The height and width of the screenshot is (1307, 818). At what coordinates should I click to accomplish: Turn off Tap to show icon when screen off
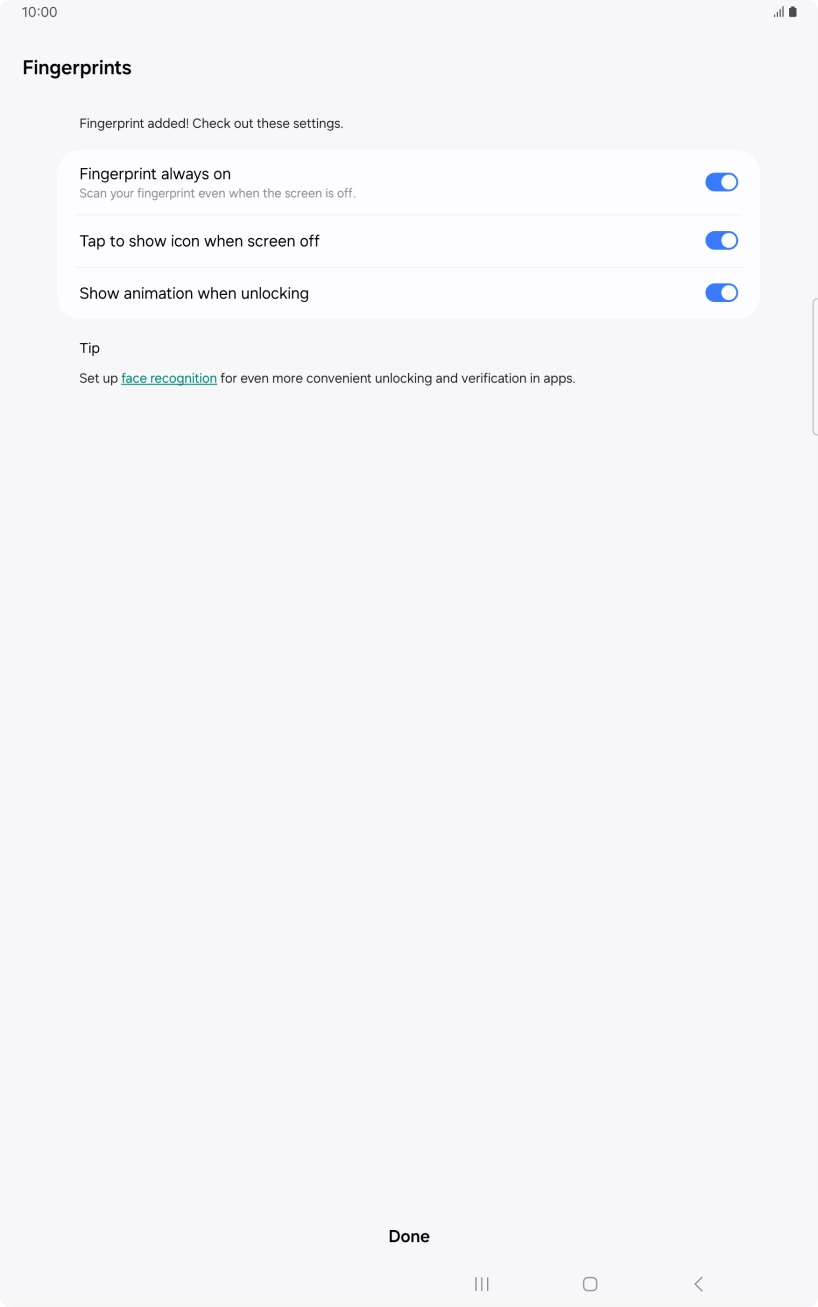tap(721, 240)
